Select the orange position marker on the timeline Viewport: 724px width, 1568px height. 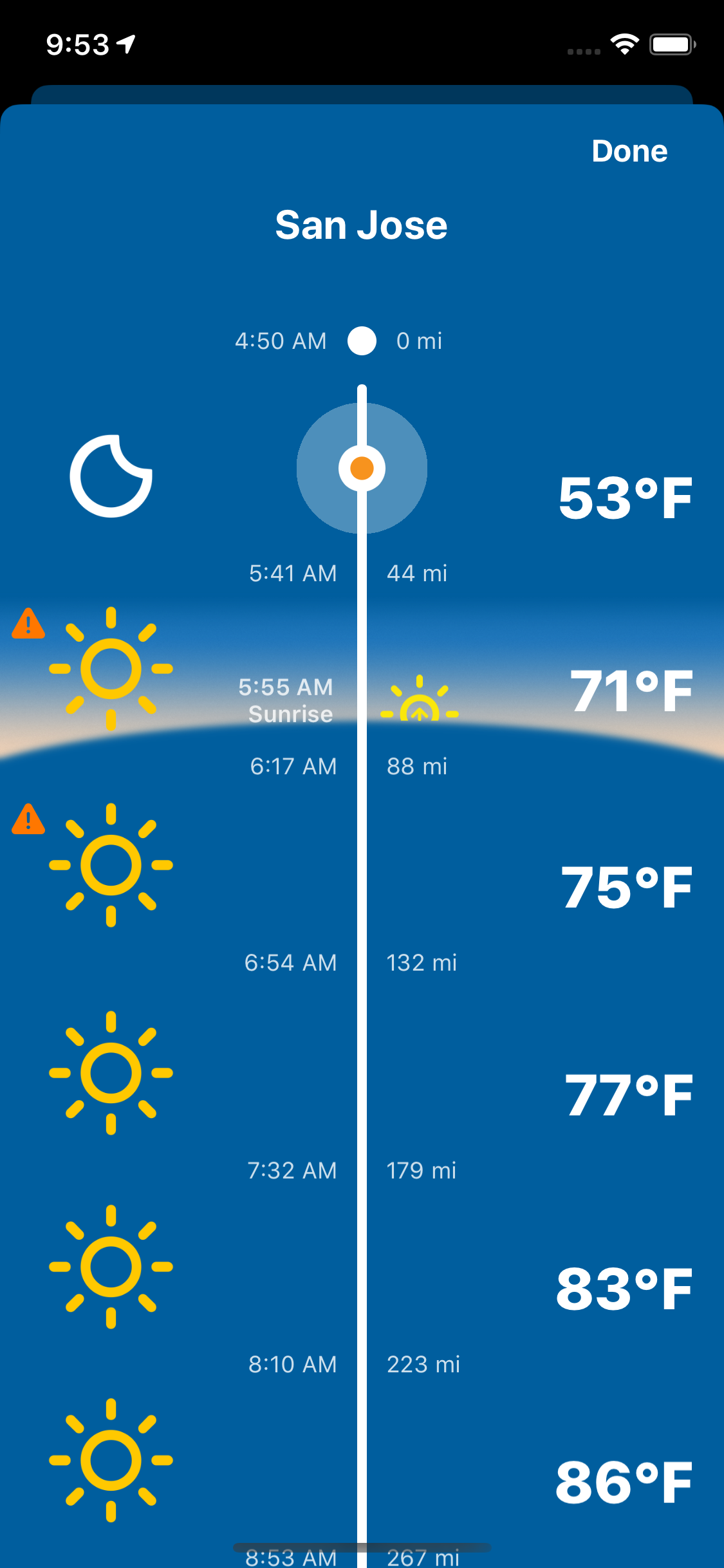pyautogui.click(x=362, y=468)
